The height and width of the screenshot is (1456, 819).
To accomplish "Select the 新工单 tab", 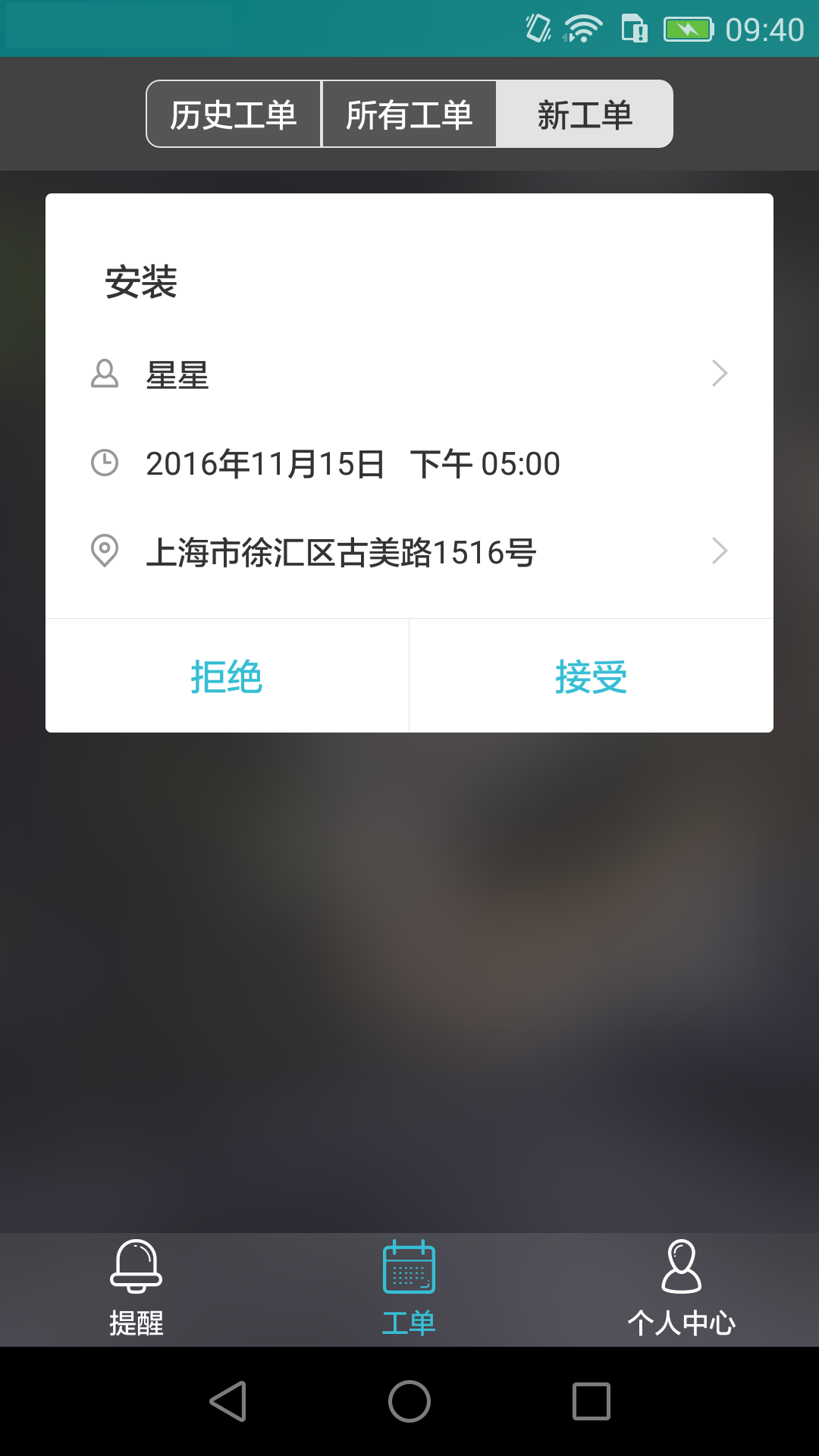I will 585,115.
